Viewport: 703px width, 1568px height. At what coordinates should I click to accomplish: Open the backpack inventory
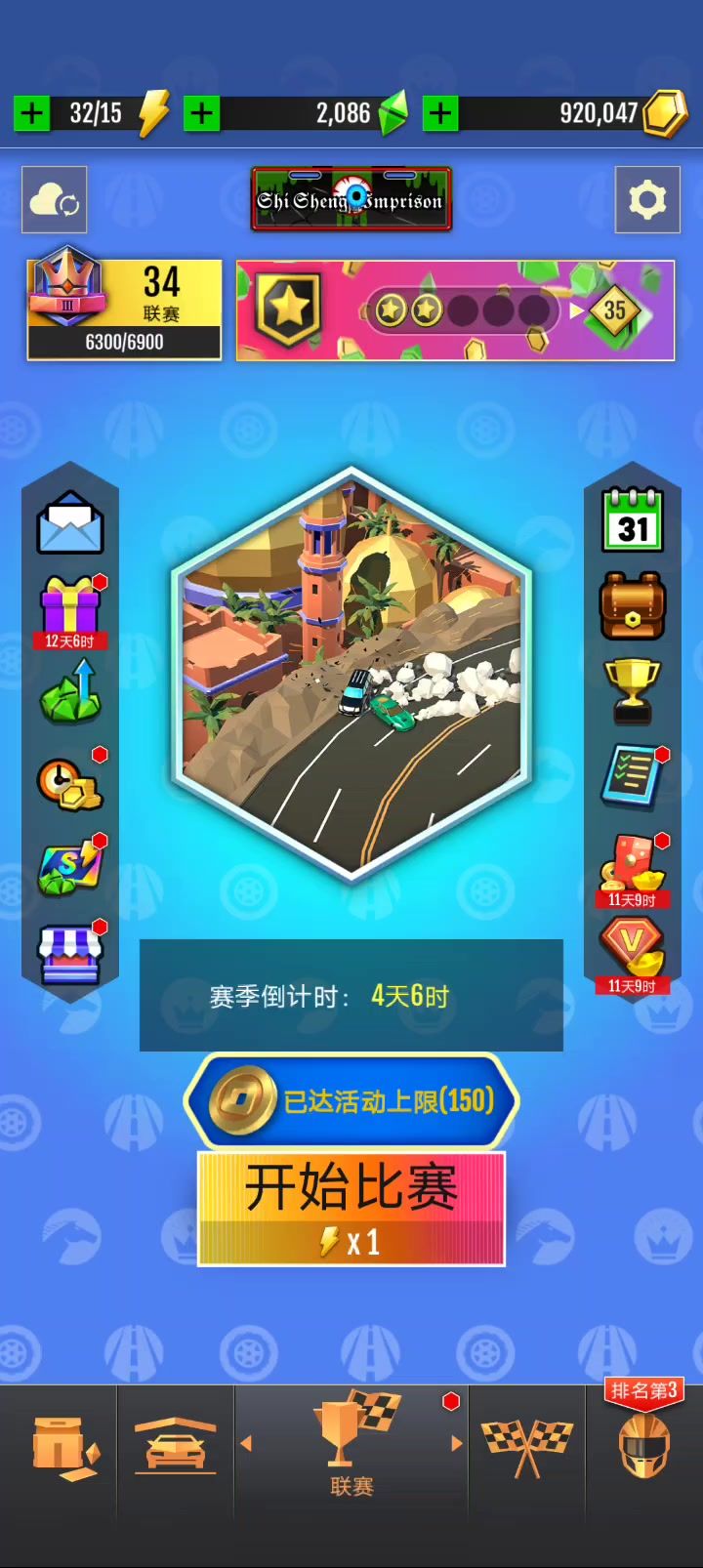tap(633, 606)
